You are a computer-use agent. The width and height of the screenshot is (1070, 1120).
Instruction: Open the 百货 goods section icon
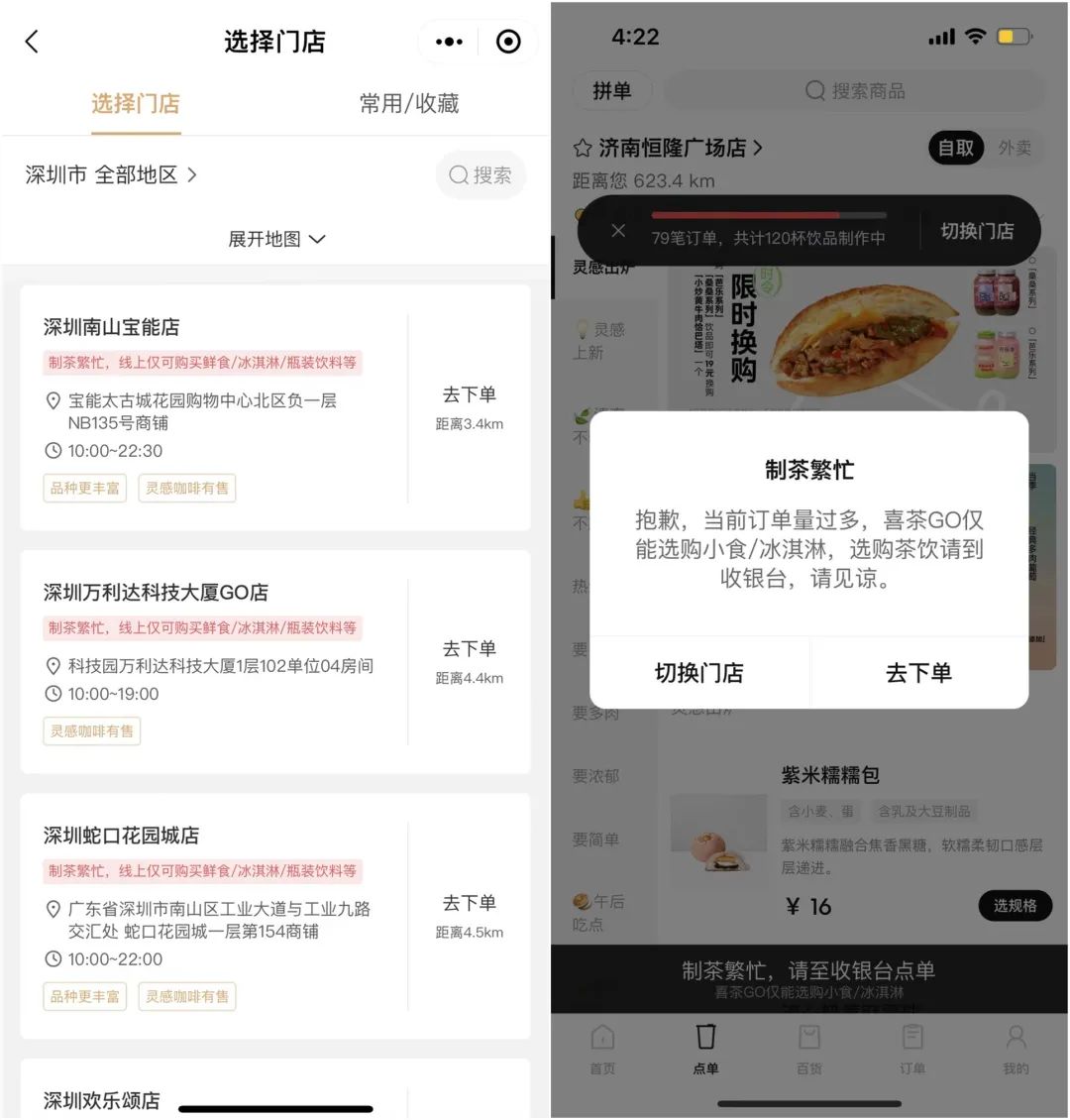point(808,1039)
